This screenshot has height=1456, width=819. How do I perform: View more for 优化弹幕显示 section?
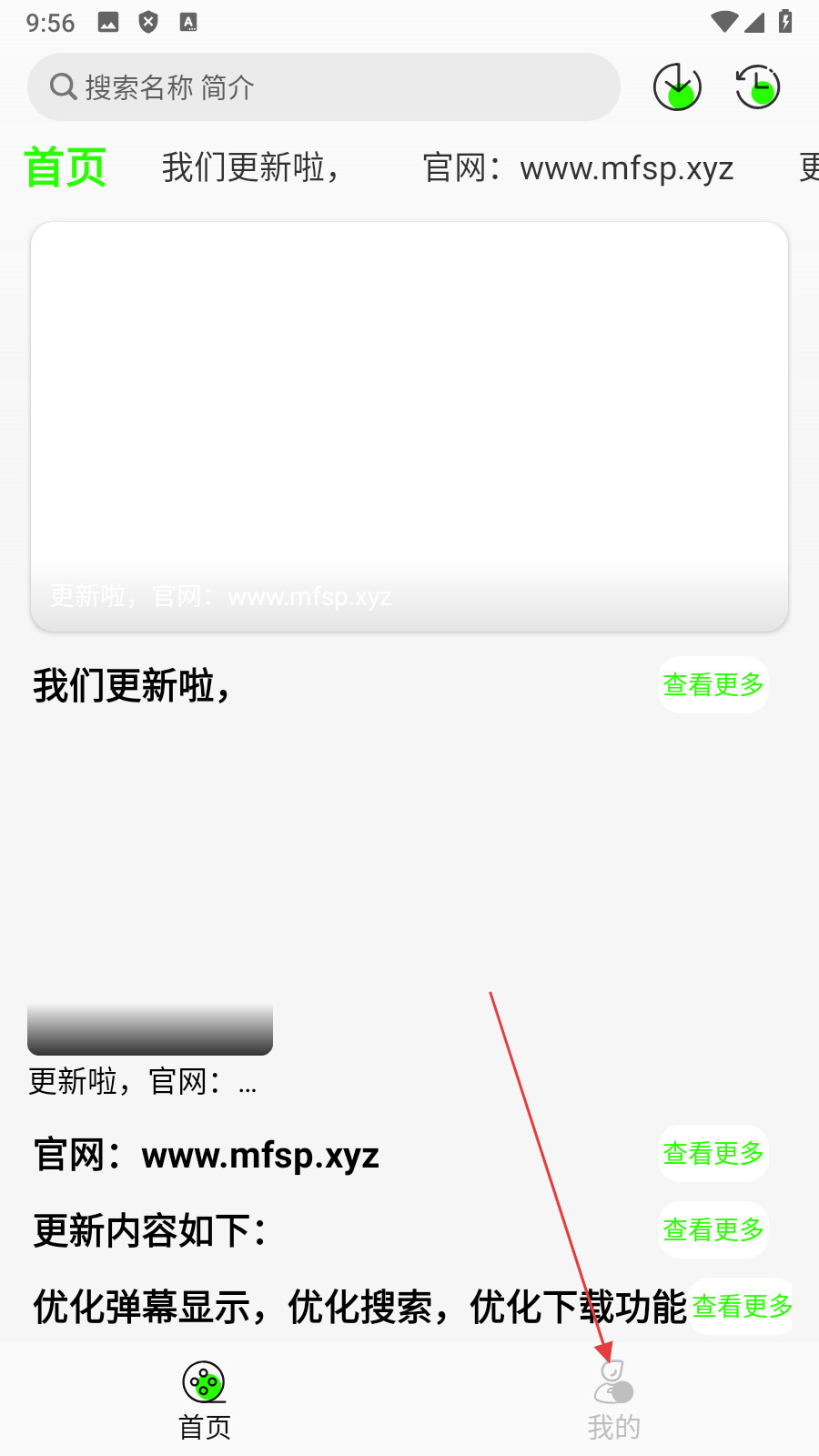(742, 1307)
